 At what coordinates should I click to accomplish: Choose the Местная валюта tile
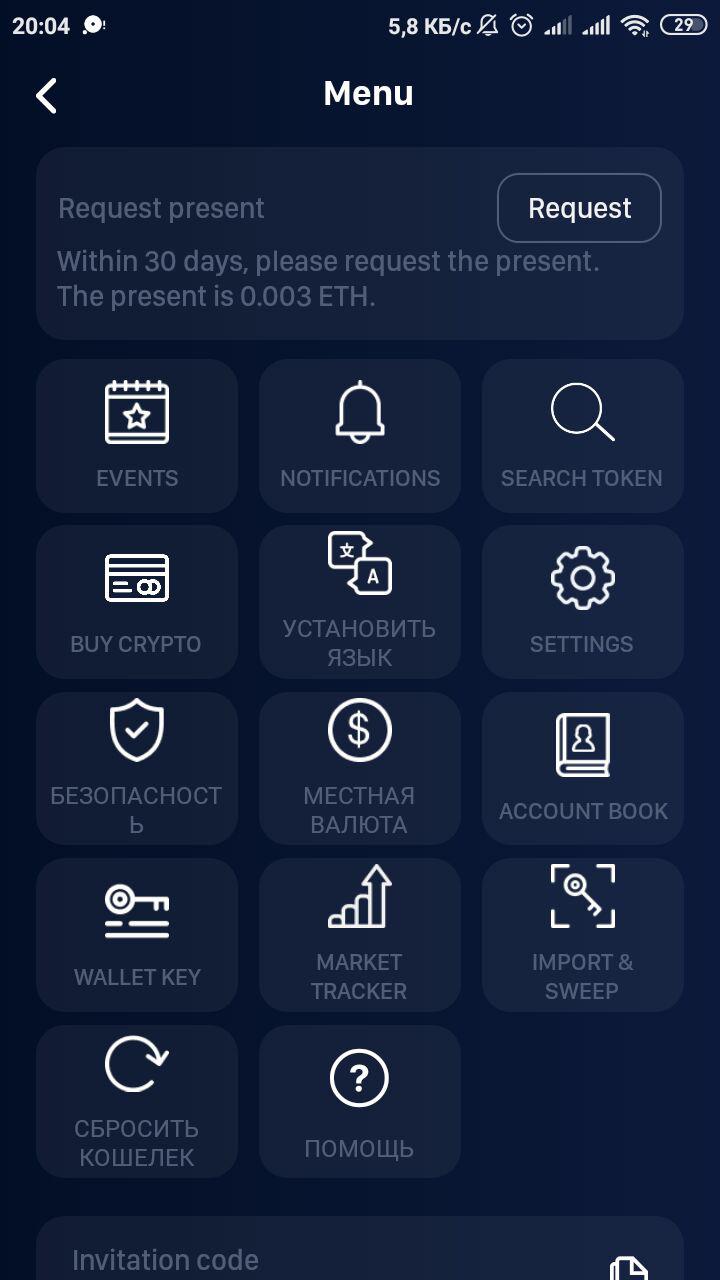click(360, 768)
